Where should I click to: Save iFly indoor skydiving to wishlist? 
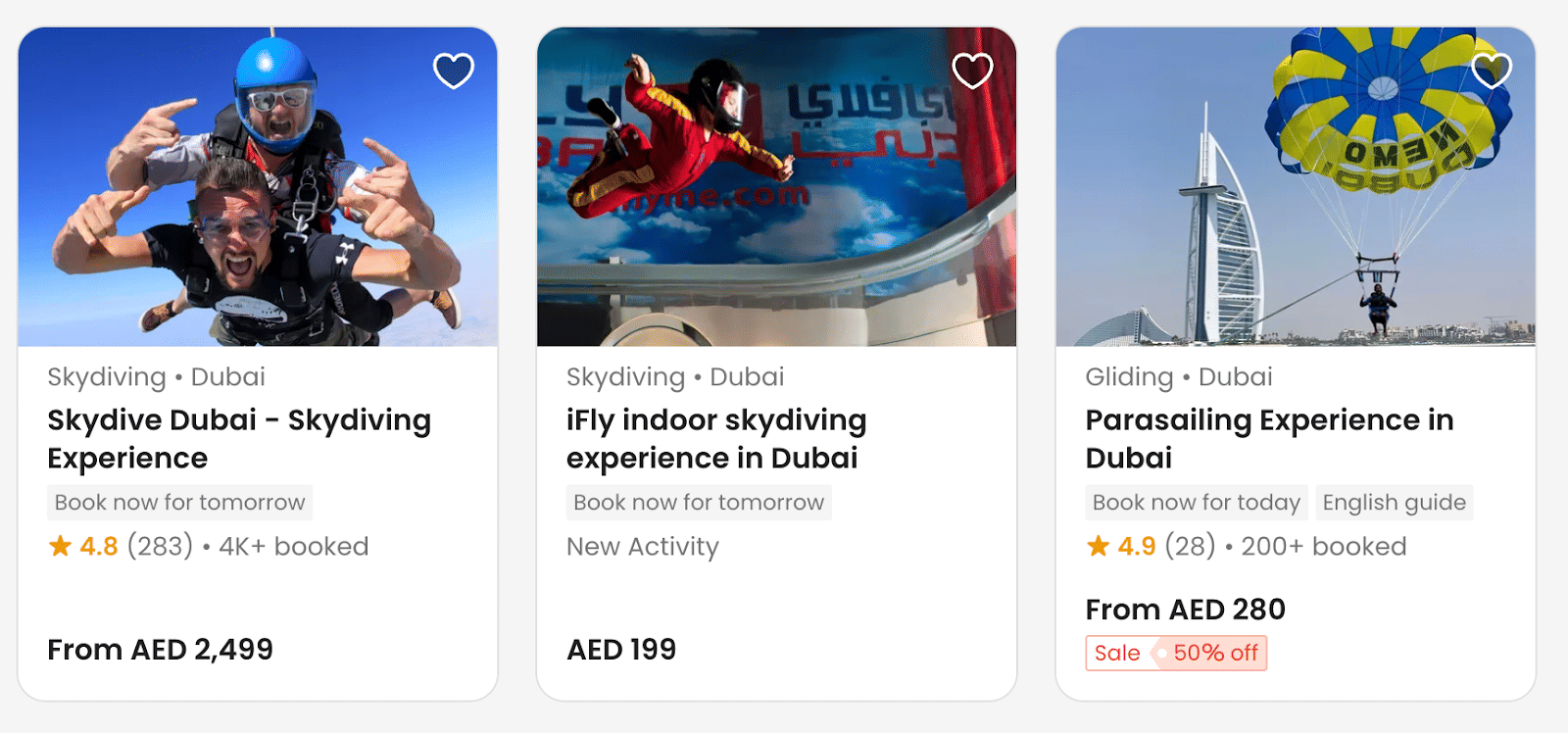coord(972,71)
